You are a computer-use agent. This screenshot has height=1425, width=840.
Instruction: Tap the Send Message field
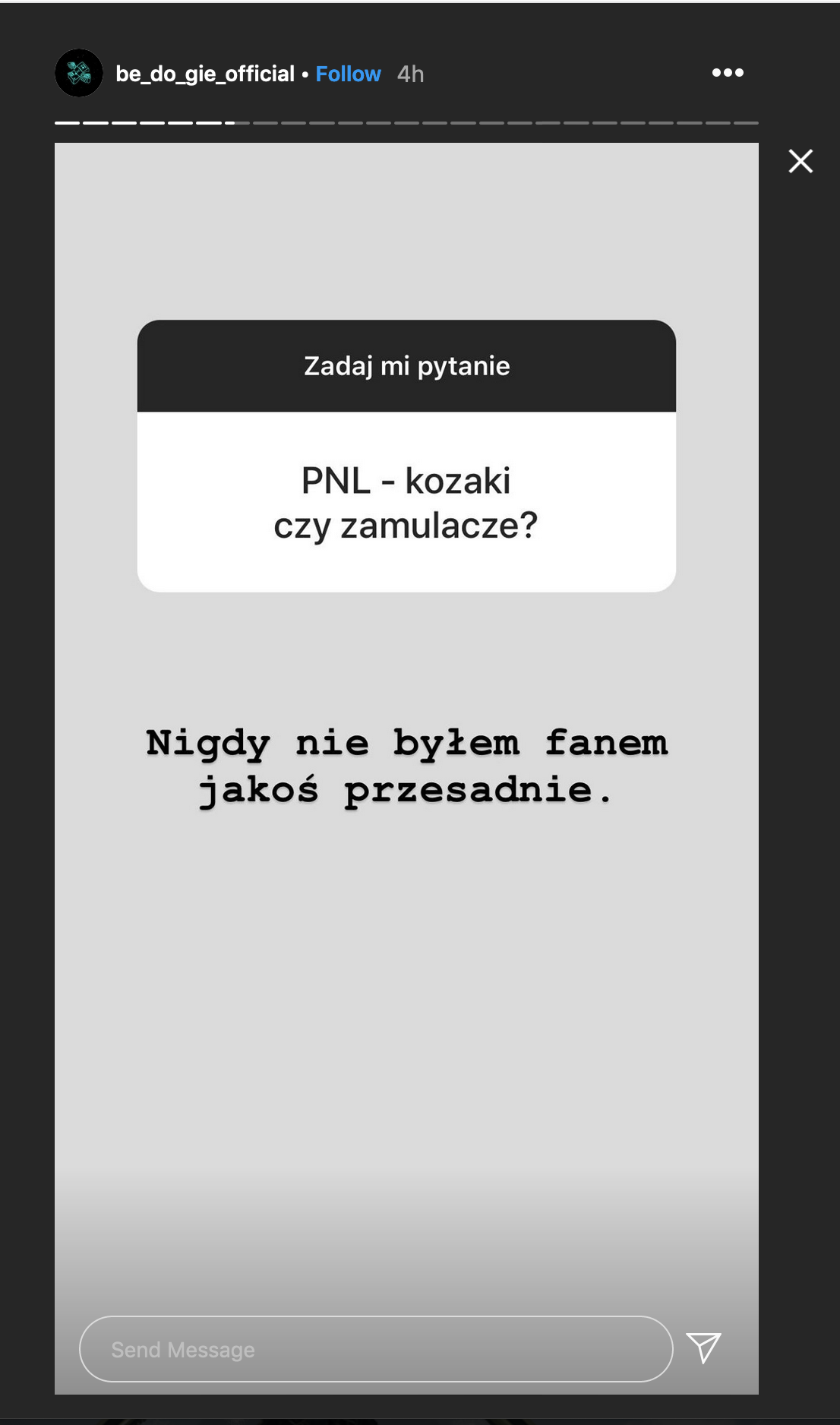pos(376,1349)
